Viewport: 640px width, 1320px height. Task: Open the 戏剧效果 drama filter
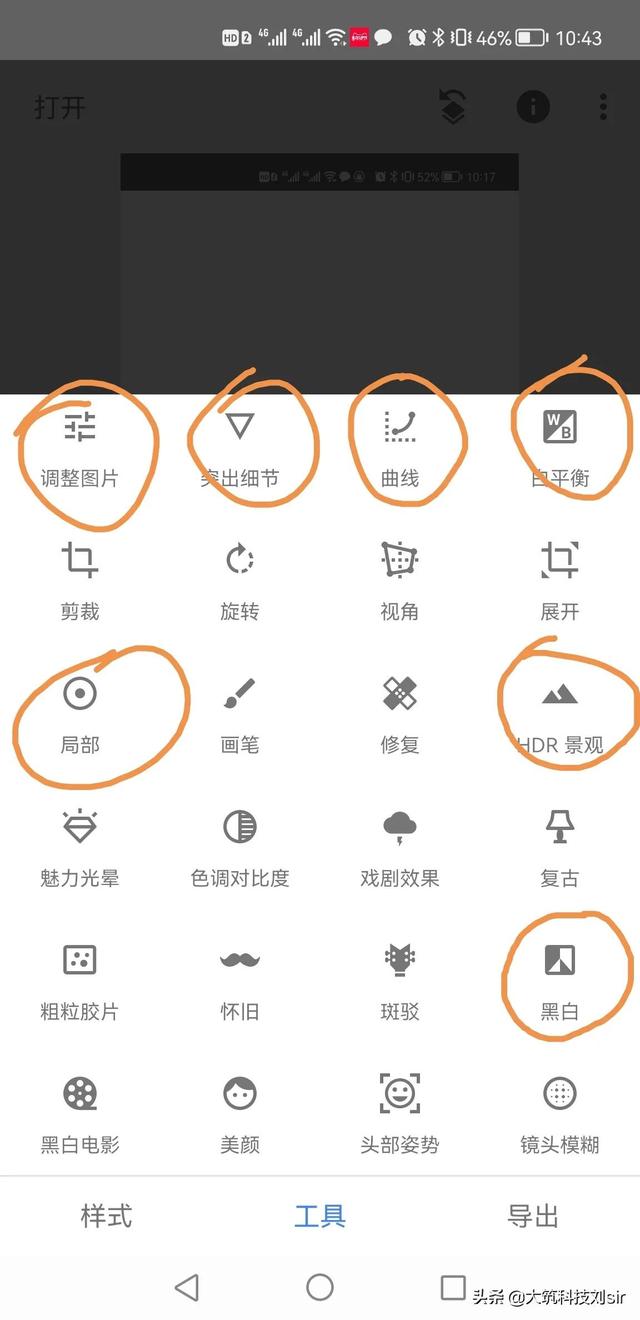[400, 848]
